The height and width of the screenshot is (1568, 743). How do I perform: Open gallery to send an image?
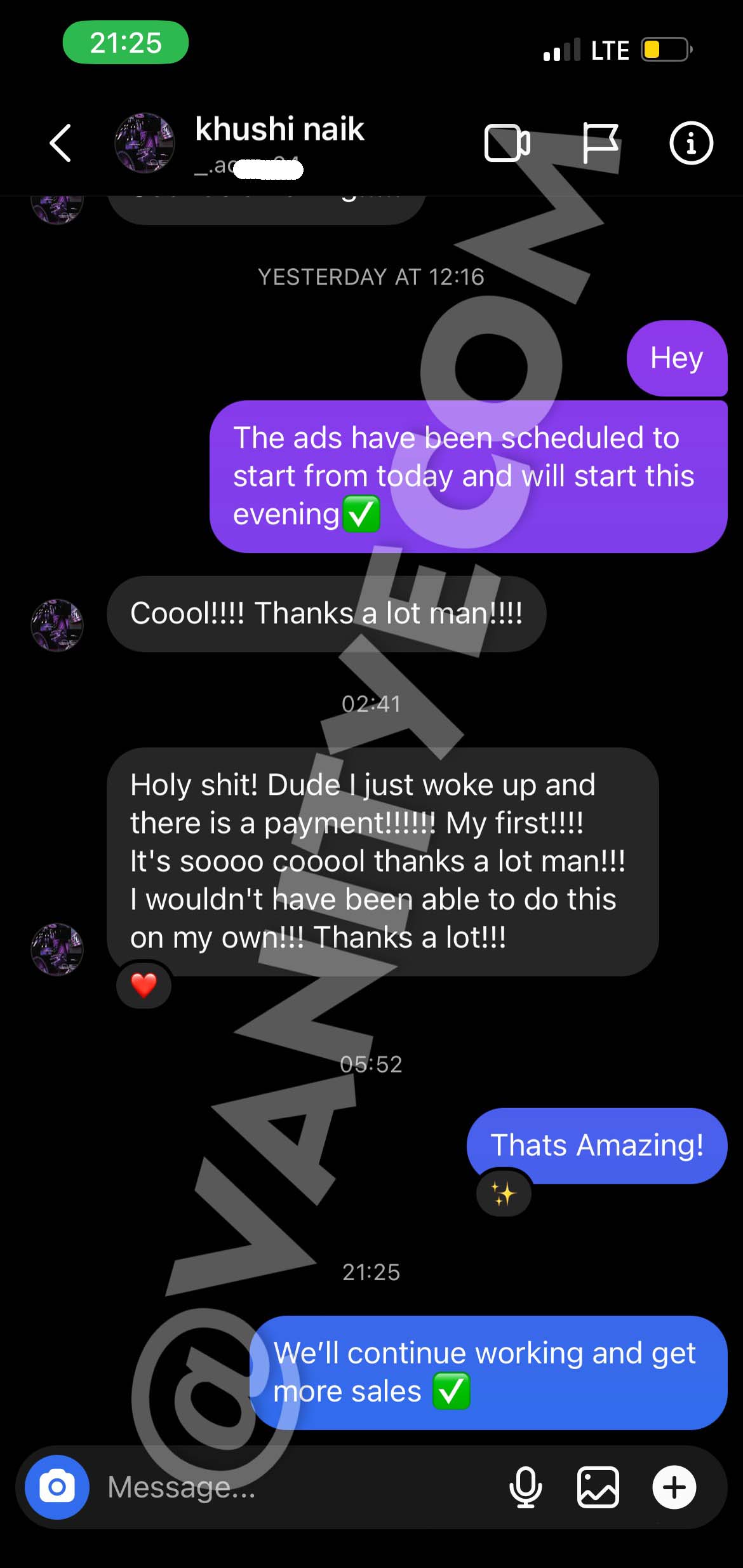click(x=598, y=1487)
